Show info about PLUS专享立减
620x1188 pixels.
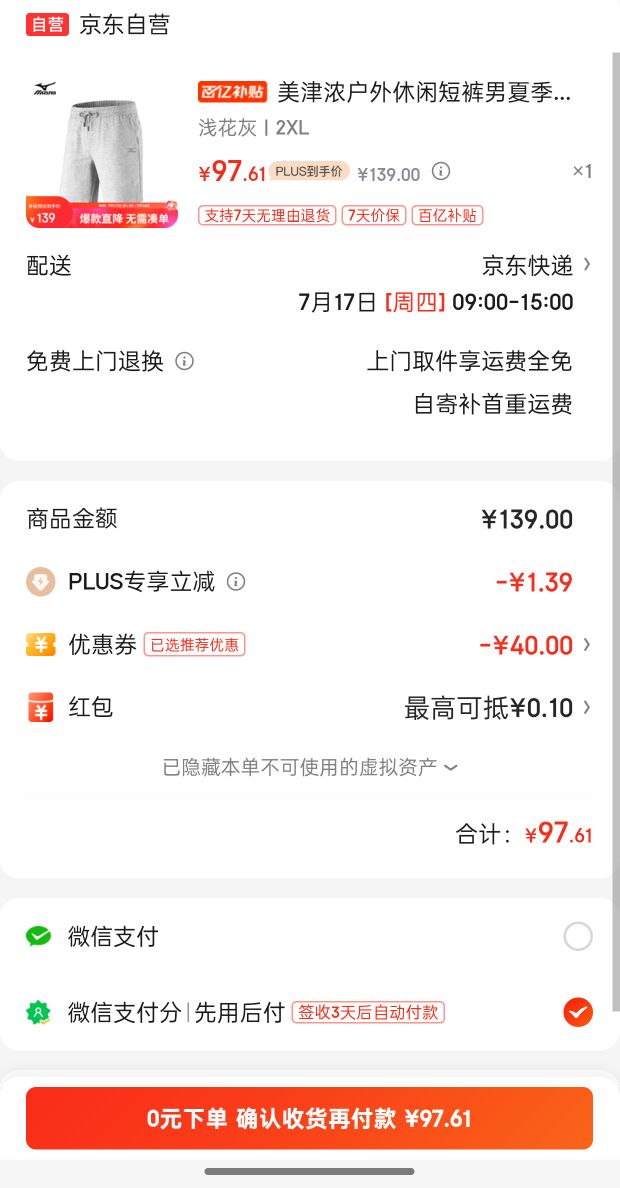tap(236, 582)
